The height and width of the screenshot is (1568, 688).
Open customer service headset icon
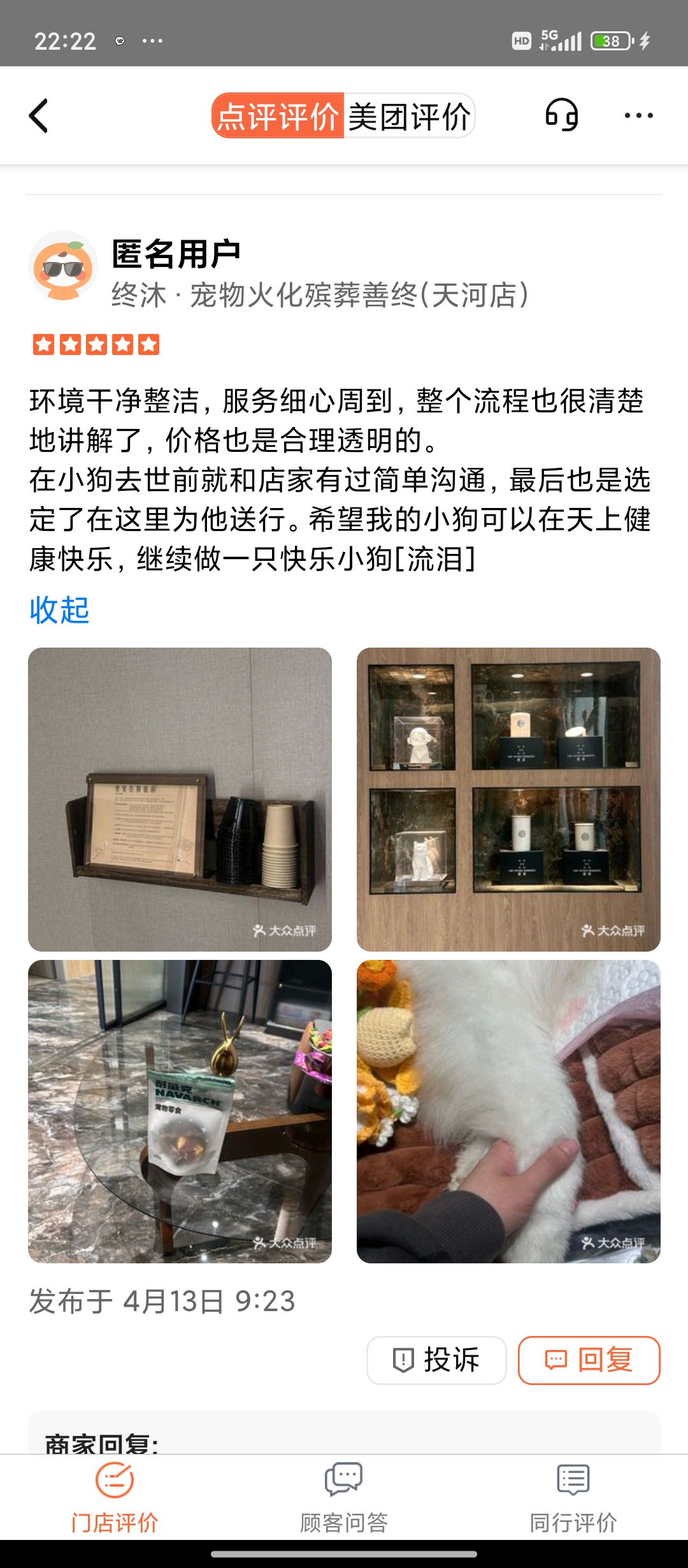pos(561,115)
